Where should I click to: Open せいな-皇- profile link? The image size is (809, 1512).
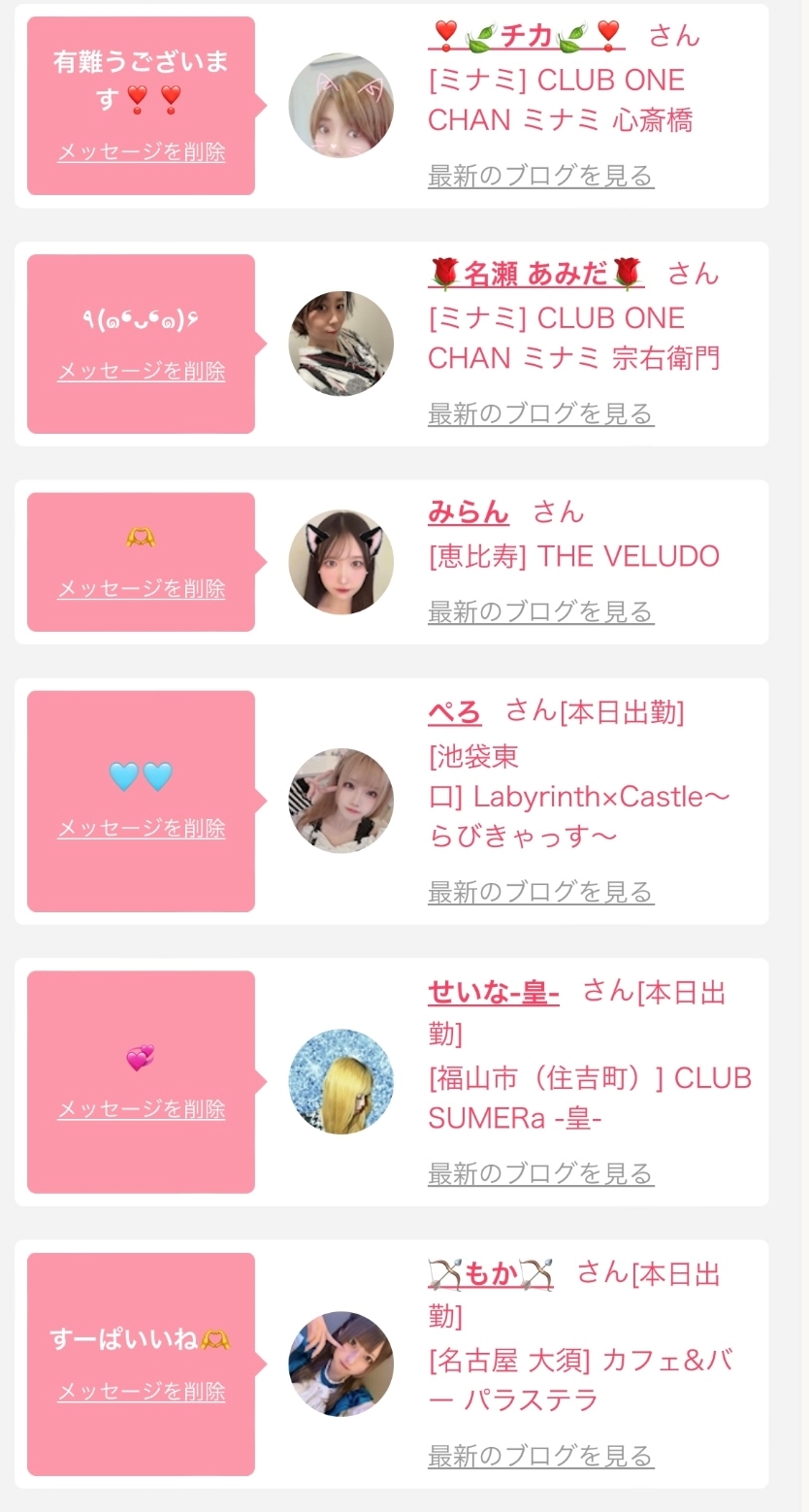(493, 993)
